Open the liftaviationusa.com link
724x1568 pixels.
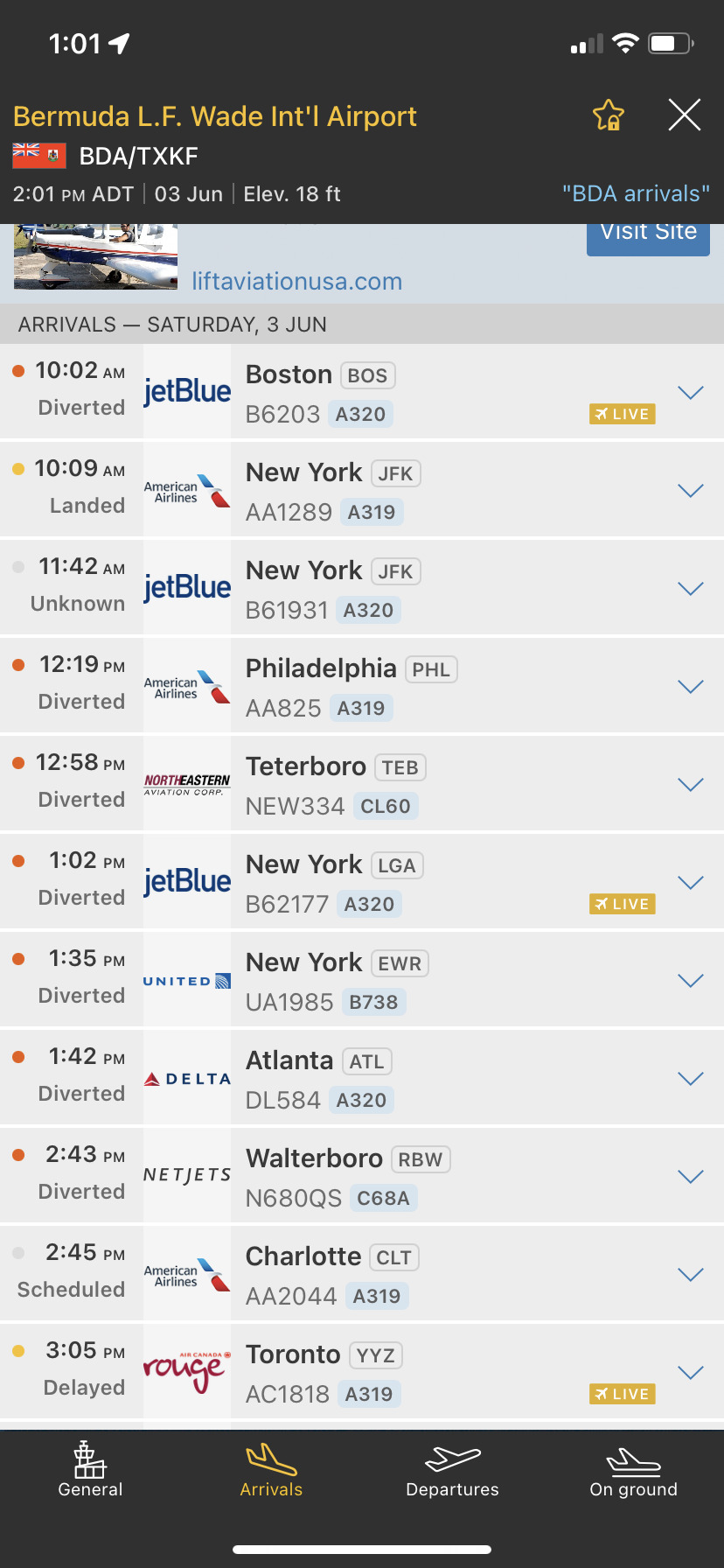point(297,282)
